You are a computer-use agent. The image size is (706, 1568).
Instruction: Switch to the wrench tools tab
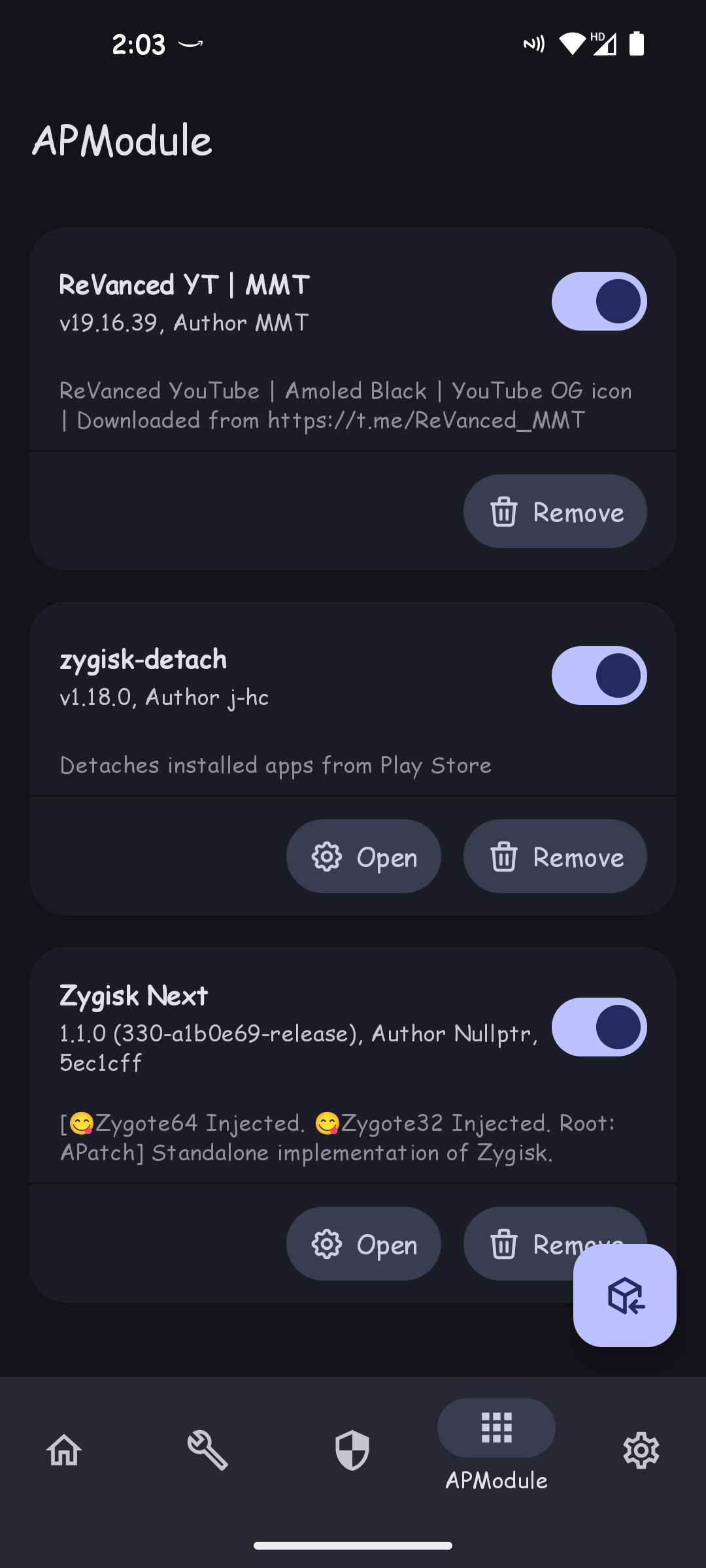point(208,1450)
